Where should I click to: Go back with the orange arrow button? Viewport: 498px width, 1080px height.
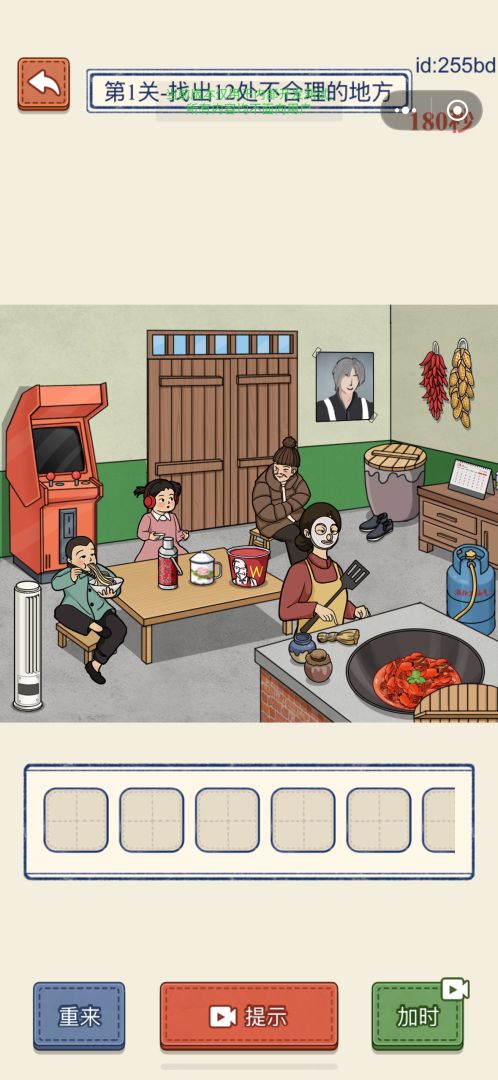click(43, 84)
